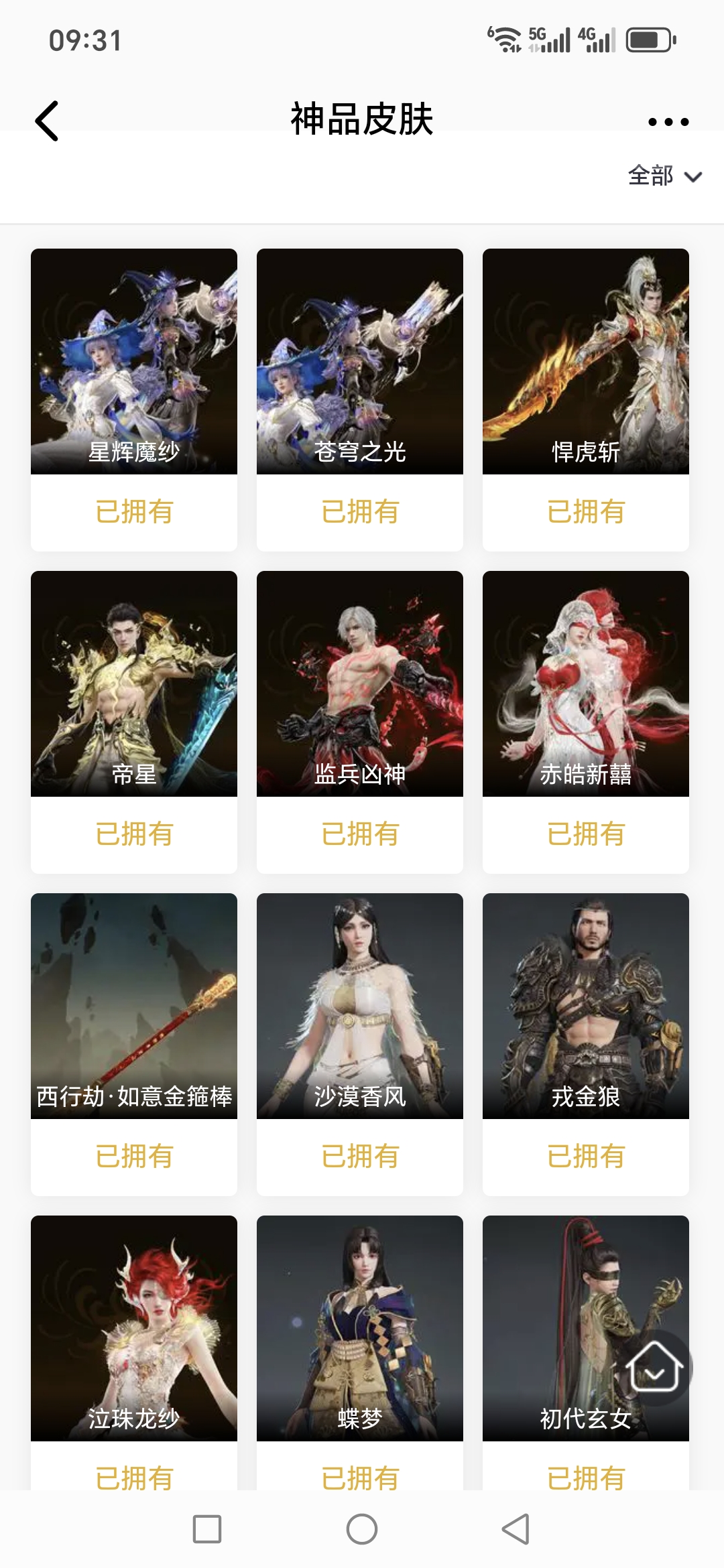Open the three-dot overflow menu
724x1568 pixels.
[x=668, y=122]
